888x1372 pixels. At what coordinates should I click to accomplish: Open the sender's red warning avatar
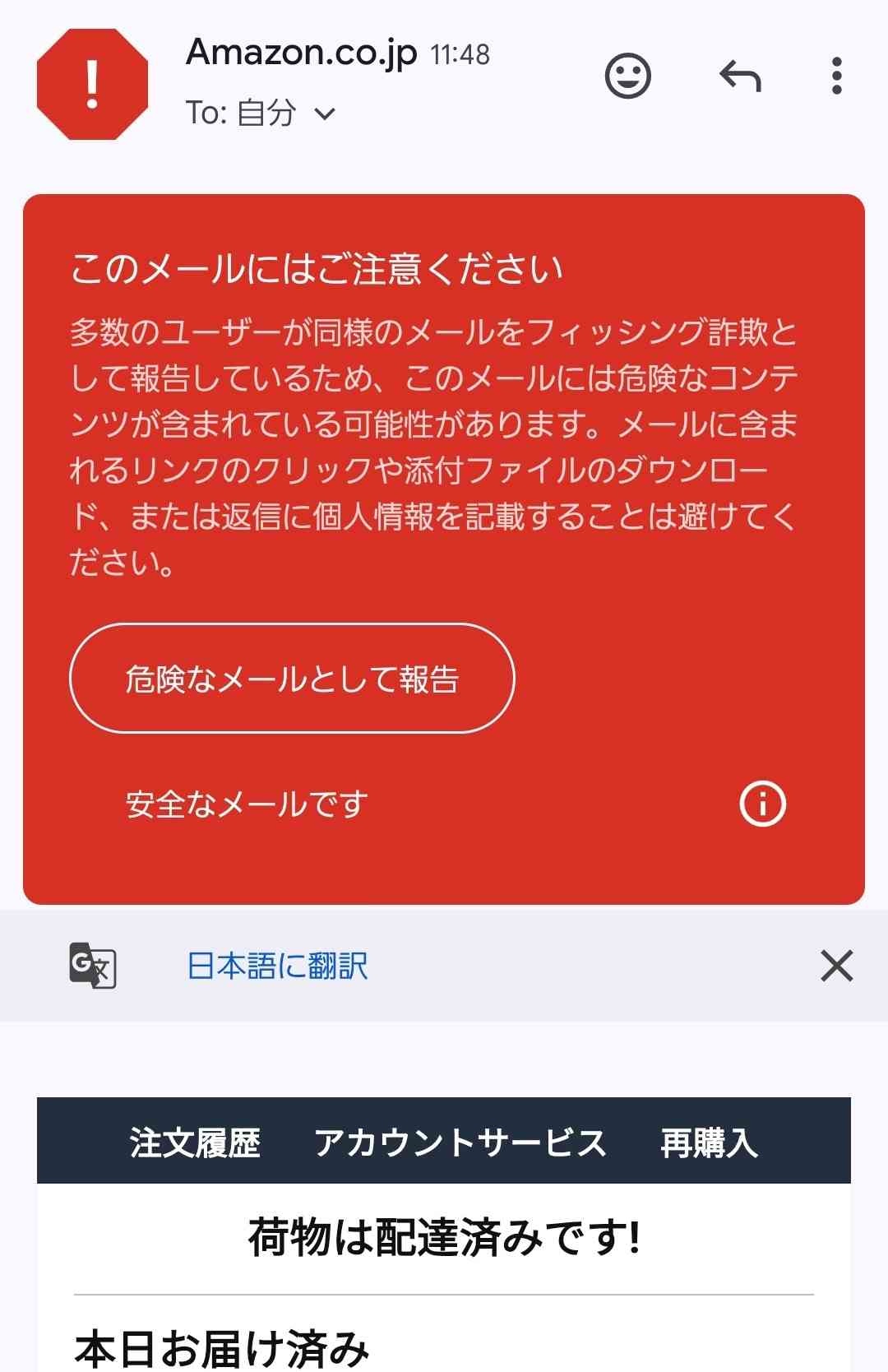coord(92,84)
